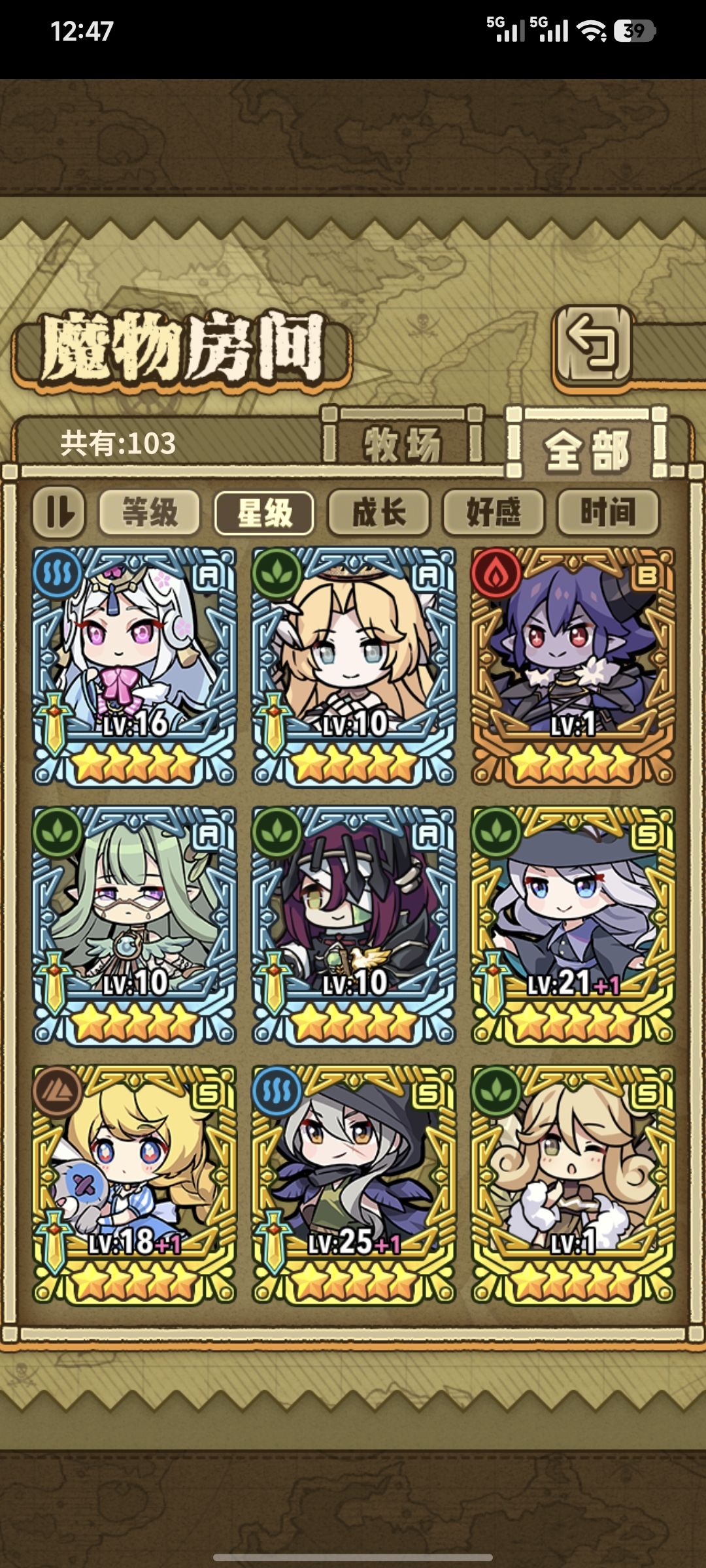706x1568 pixels.
Task: Sort monsters by 成长
Action: click(379, 512)
